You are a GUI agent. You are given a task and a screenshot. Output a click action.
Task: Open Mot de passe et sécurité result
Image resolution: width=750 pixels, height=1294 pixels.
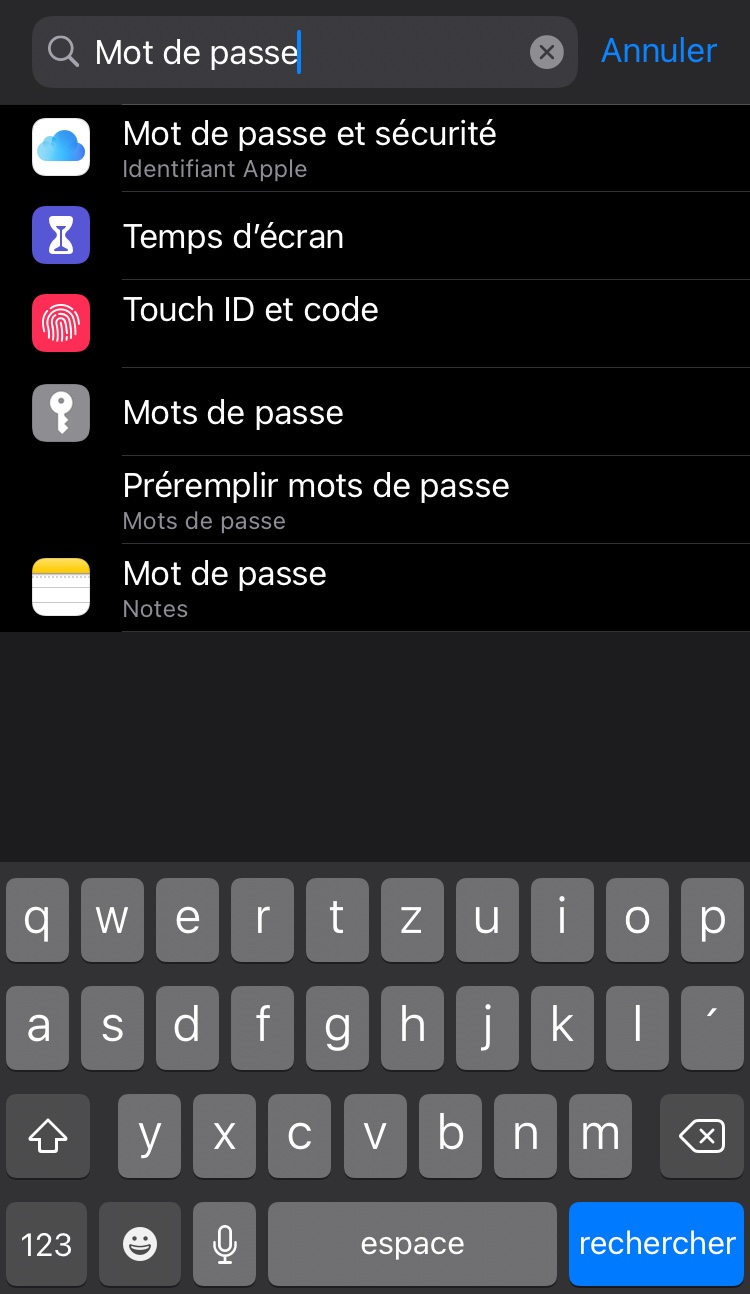coord(375,148)
